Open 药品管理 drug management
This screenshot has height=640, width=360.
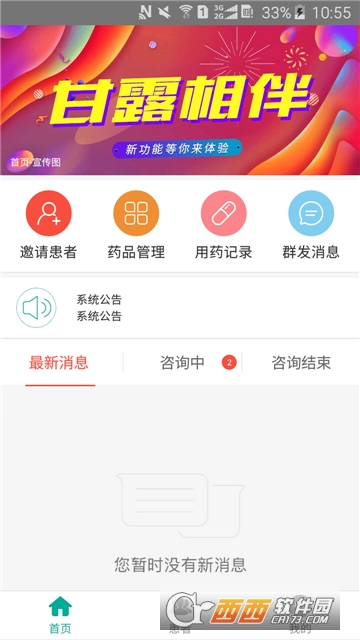pos(136,225)
